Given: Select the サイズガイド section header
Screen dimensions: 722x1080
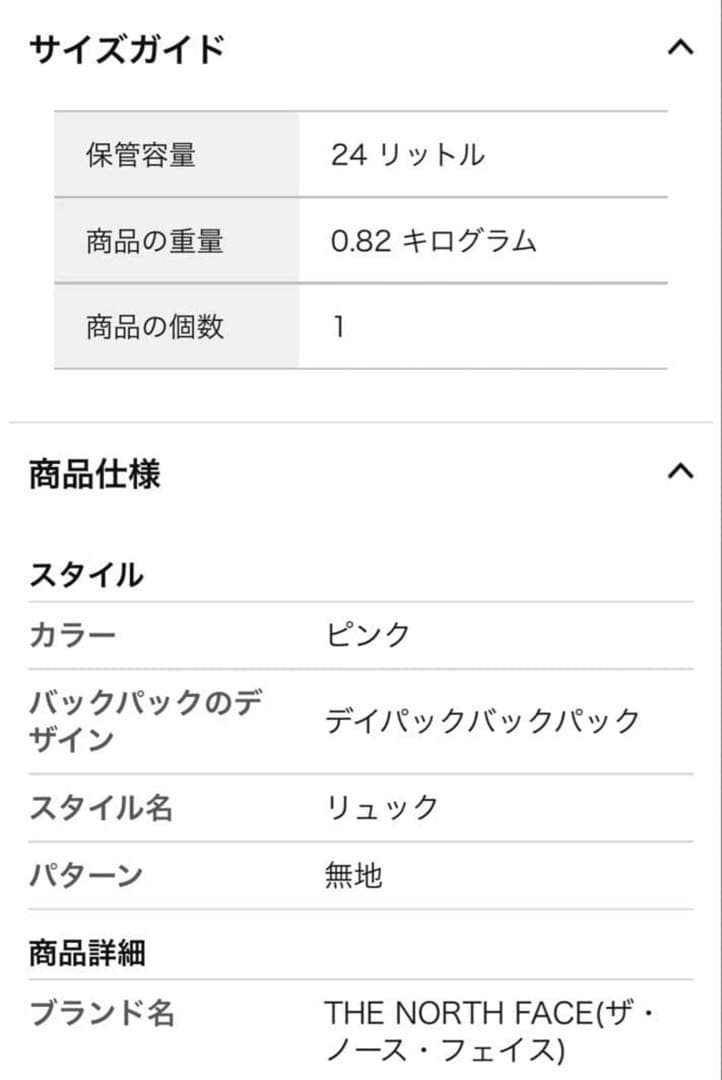Looking at the screenshot, I should pos(128,46).
